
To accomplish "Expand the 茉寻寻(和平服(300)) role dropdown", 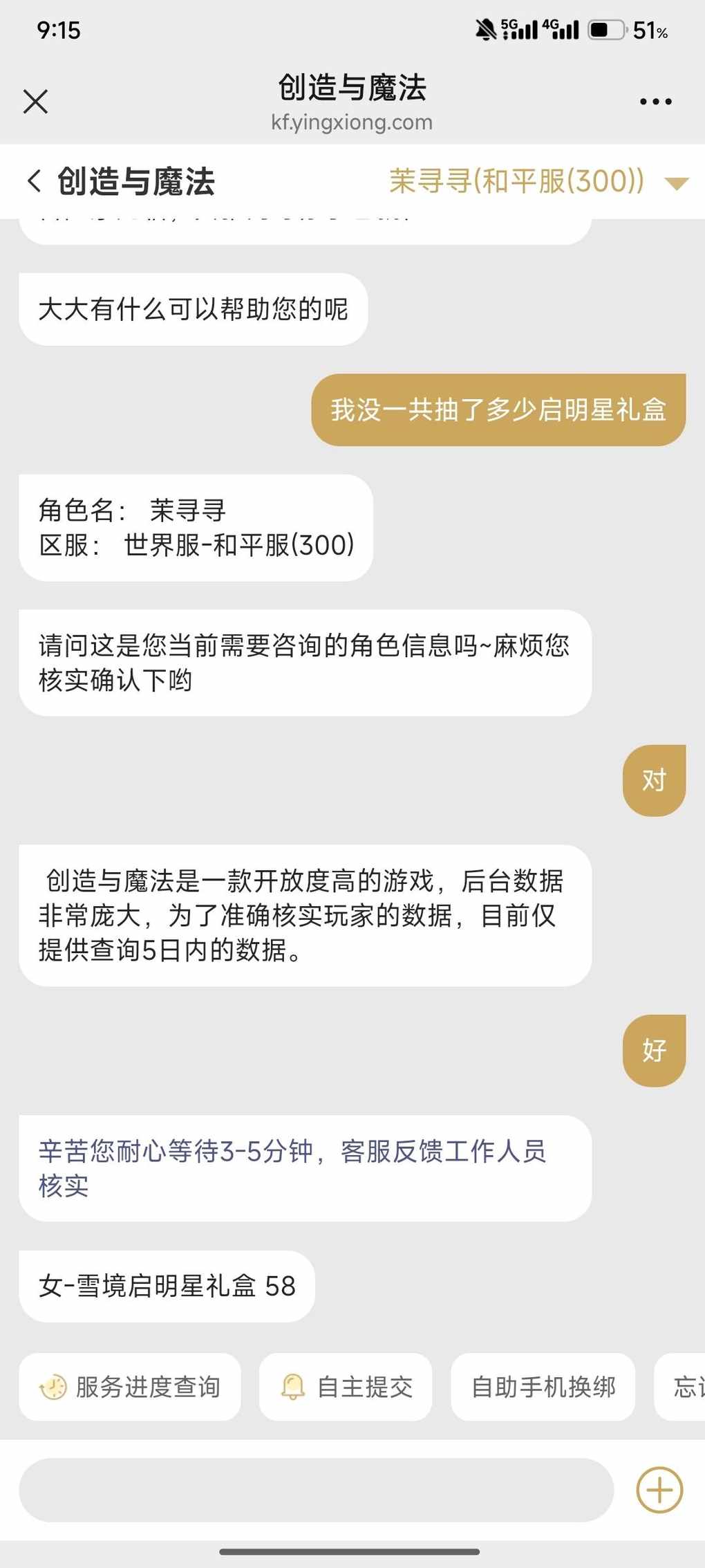I will pos(539,181).
